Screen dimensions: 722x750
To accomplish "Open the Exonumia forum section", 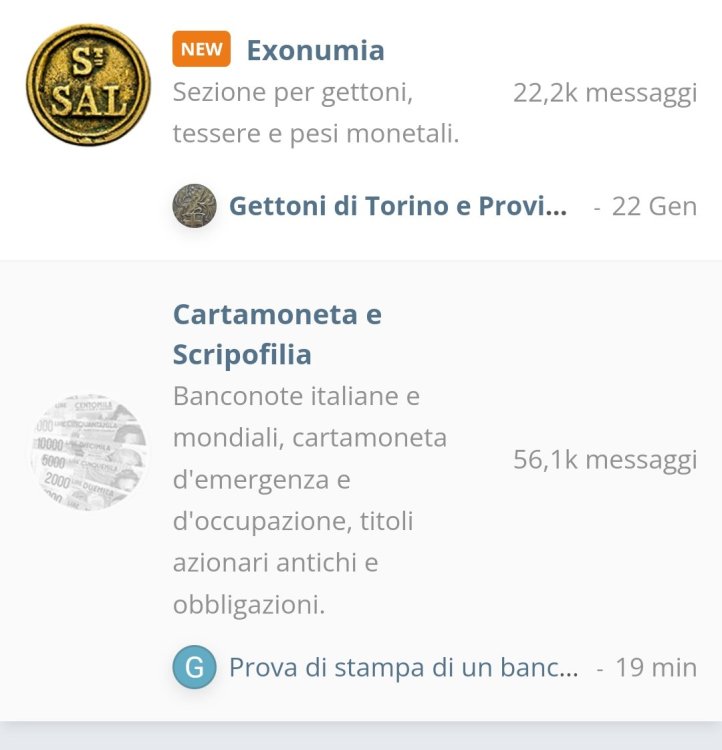I will 315,50.
